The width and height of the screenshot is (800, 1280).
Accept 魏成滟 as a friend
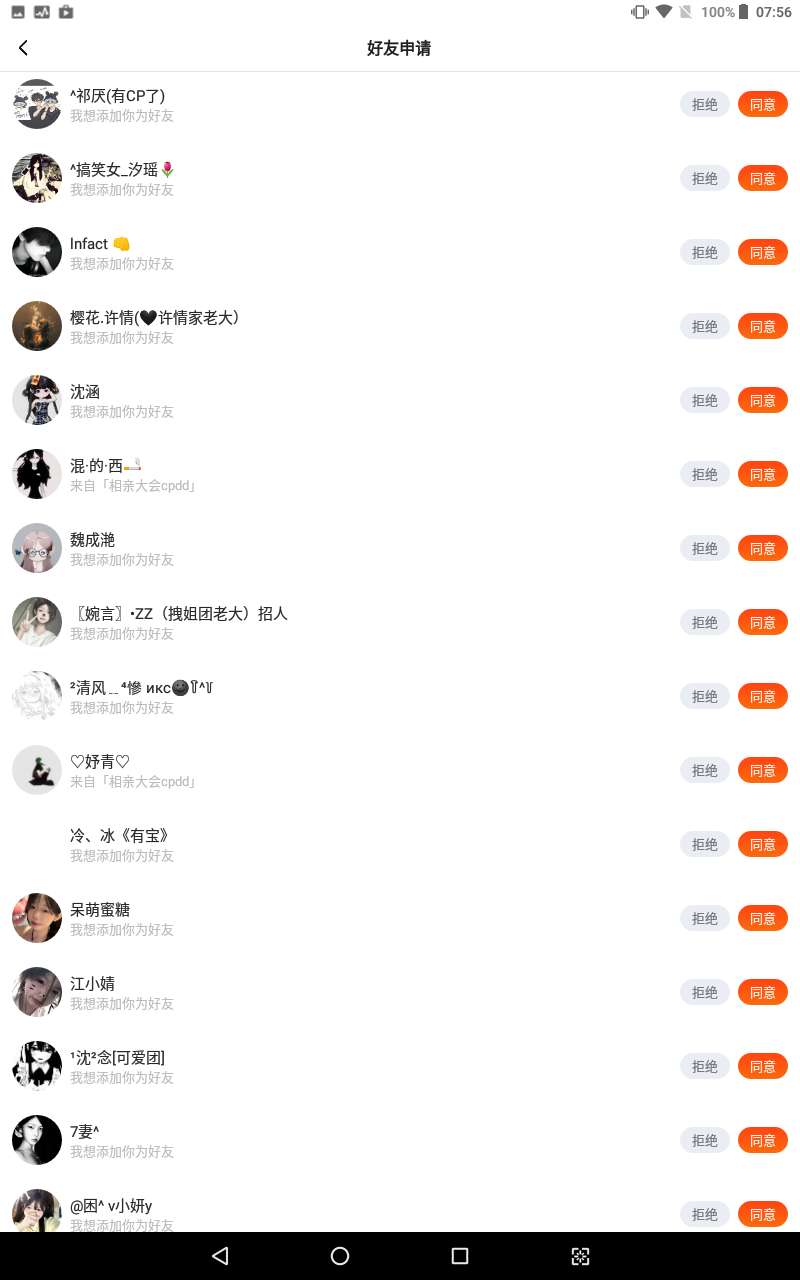click(x=762, y=548)
